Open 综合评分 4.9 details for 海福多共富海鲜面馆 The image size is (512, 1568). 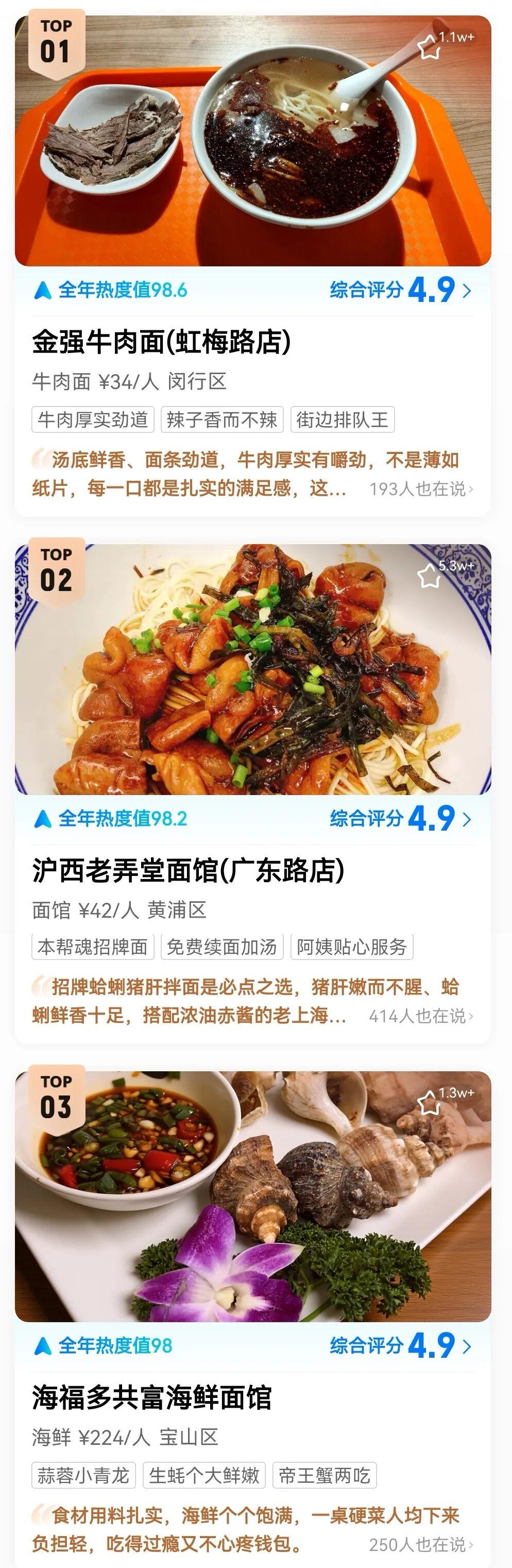(401, 1346)
